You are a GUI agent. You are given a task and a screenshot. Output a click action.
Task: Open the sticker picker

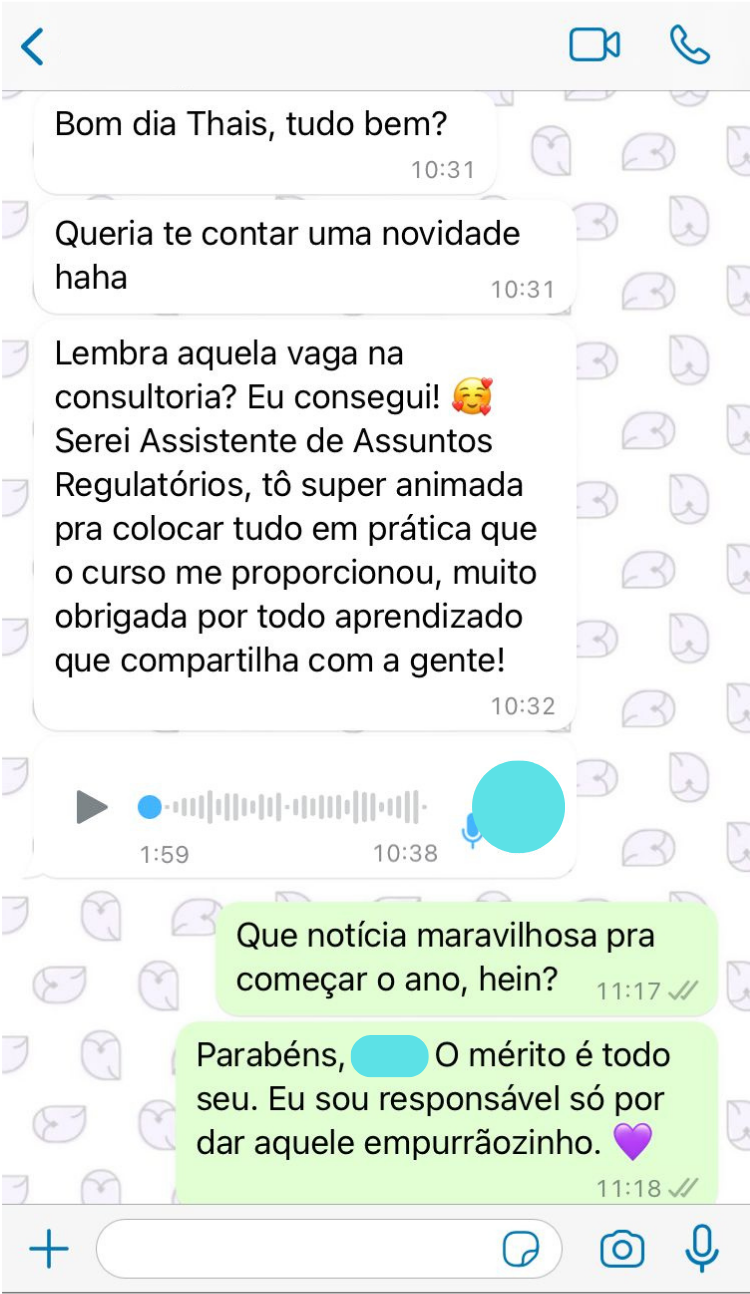click(521, 1249)
